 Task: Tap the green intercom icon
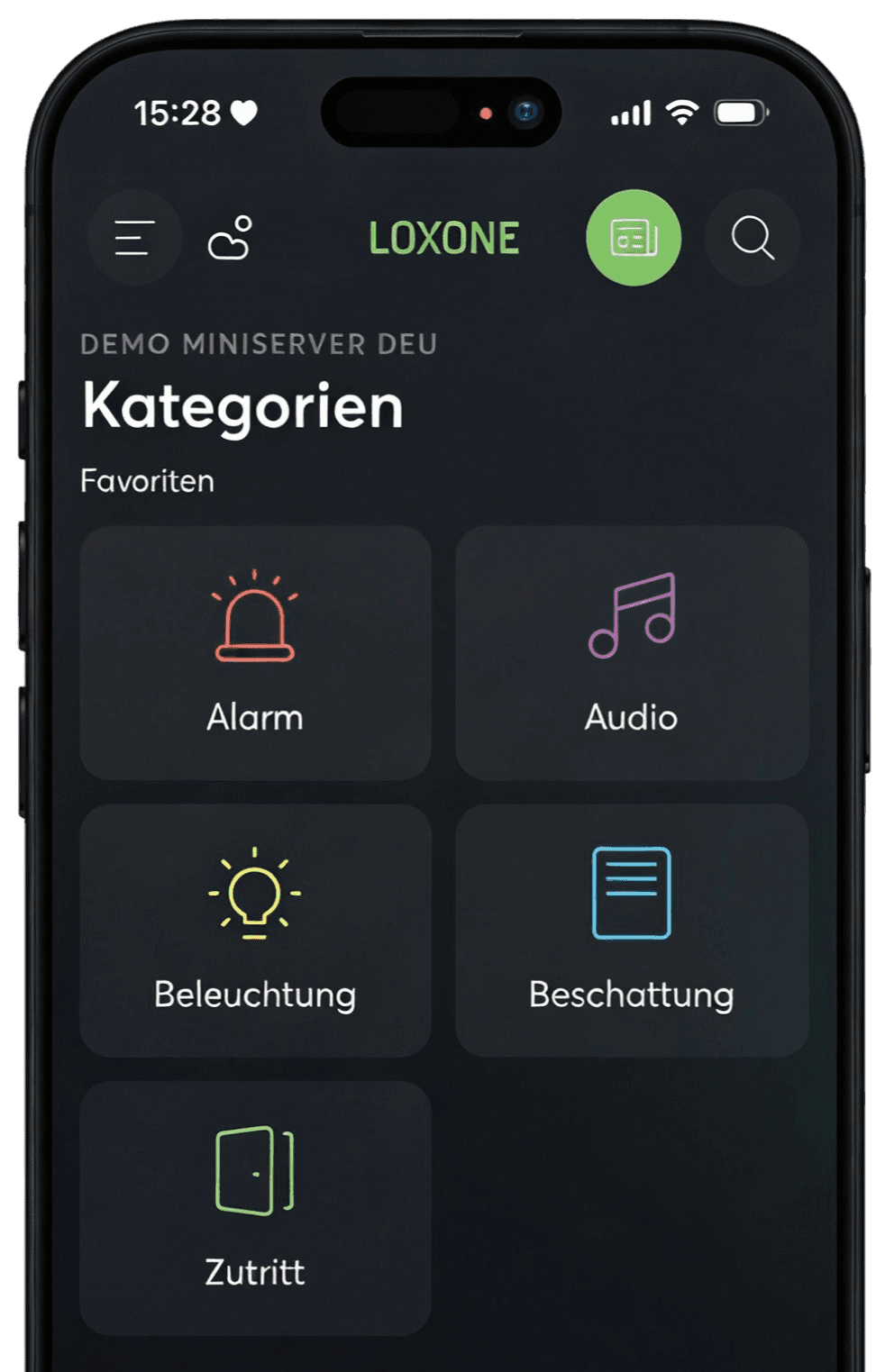tap(634, 239)
